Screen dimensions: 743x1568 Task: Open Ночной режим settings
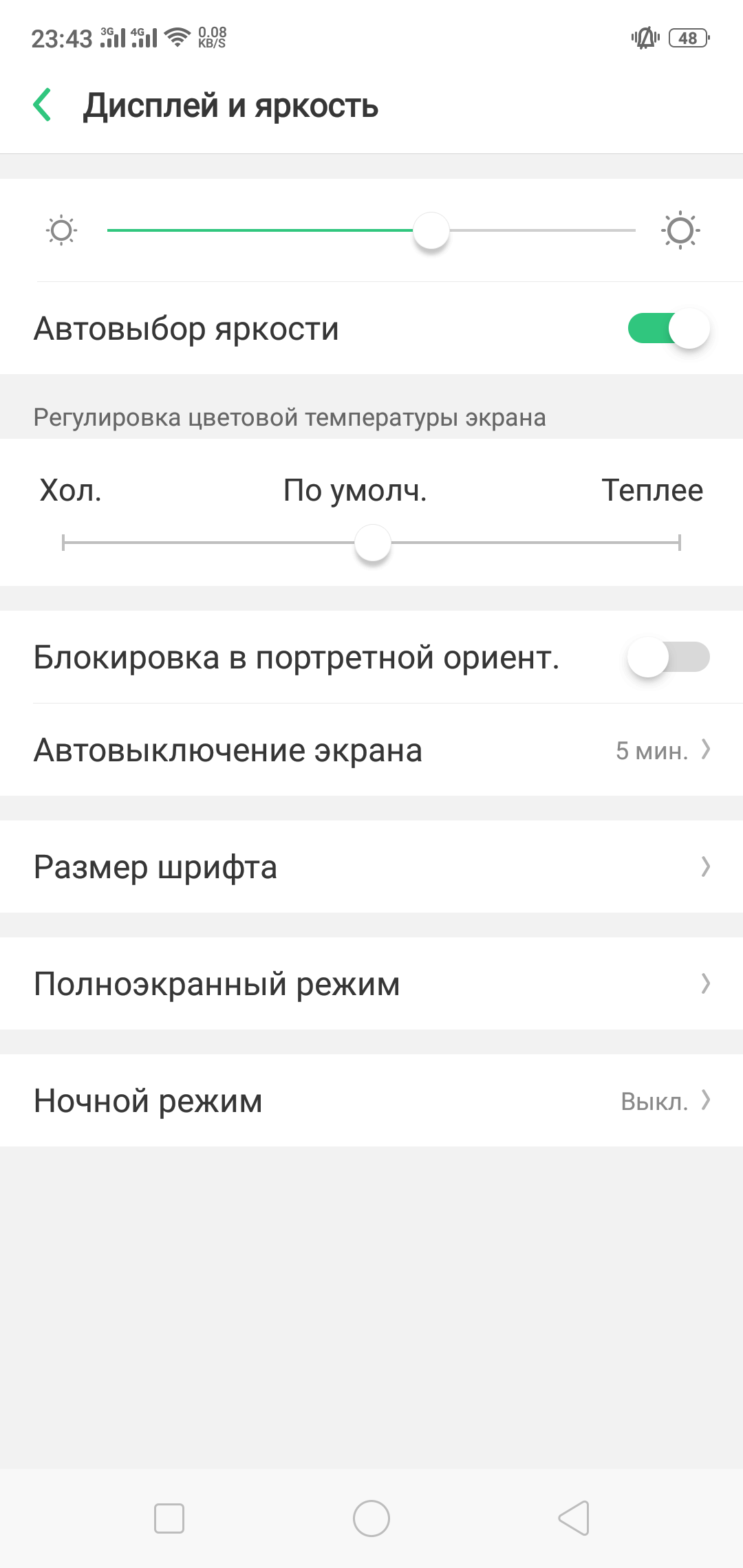(371, 1100)
